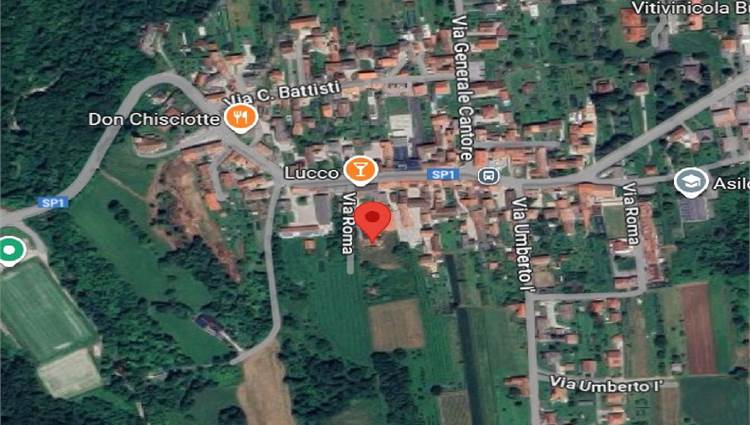
Task: Open the bus stop marker on SP1
Action: [x=489, y=176]
